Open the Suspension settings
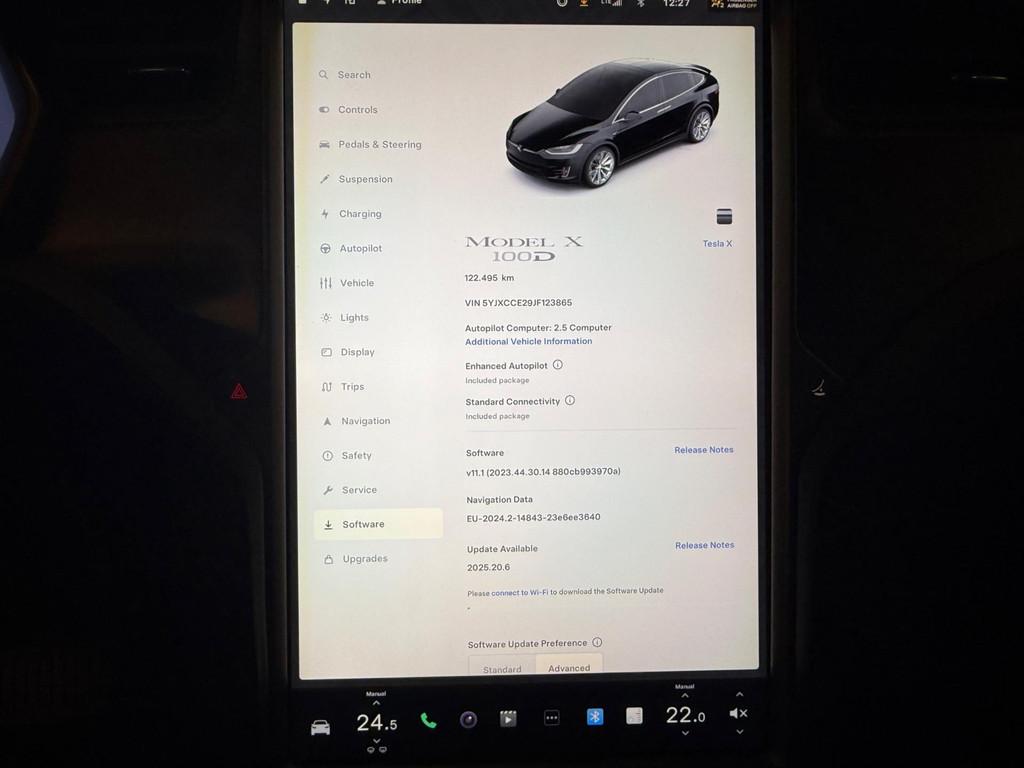Image resolution: width=1024 pixels, height=768 pixels. click(365, 180)
